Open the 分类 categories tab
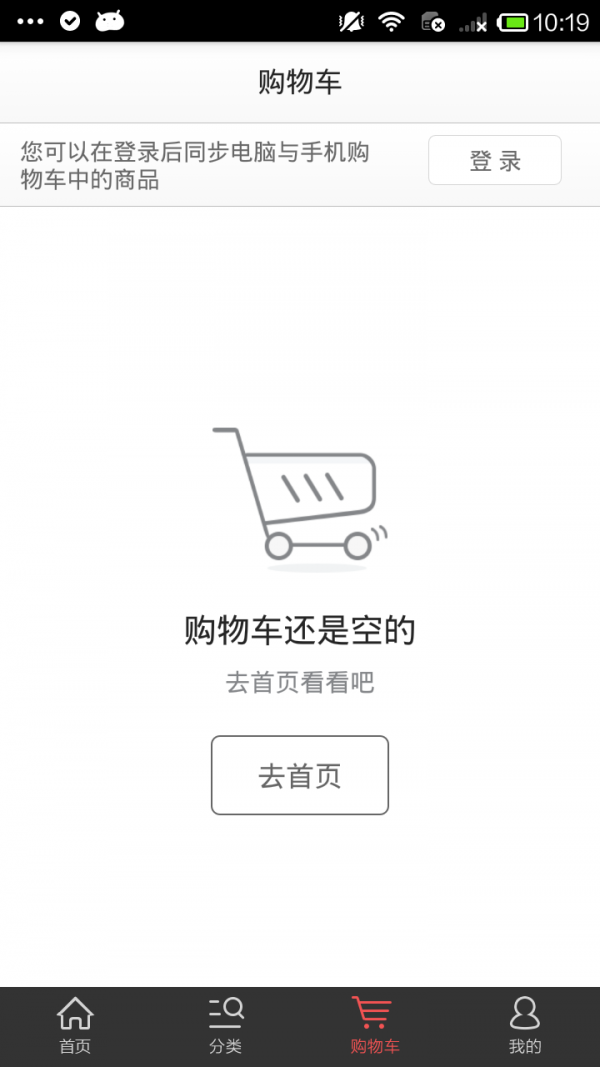The image size is (600, 1067). tap(225, 1026)
